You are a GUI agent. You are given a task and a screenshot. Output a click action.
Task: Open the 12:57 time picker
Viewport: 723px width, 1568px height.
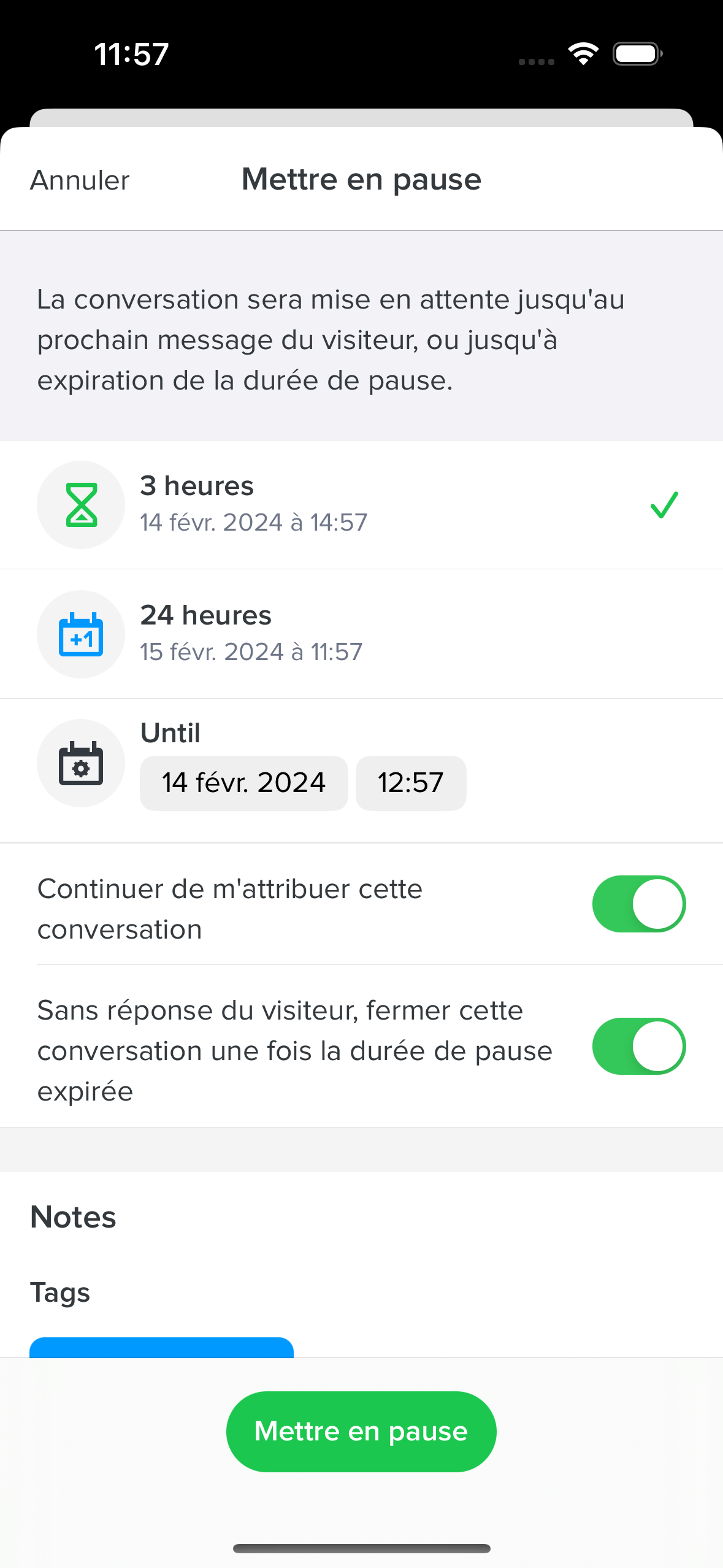pos(410,783)
